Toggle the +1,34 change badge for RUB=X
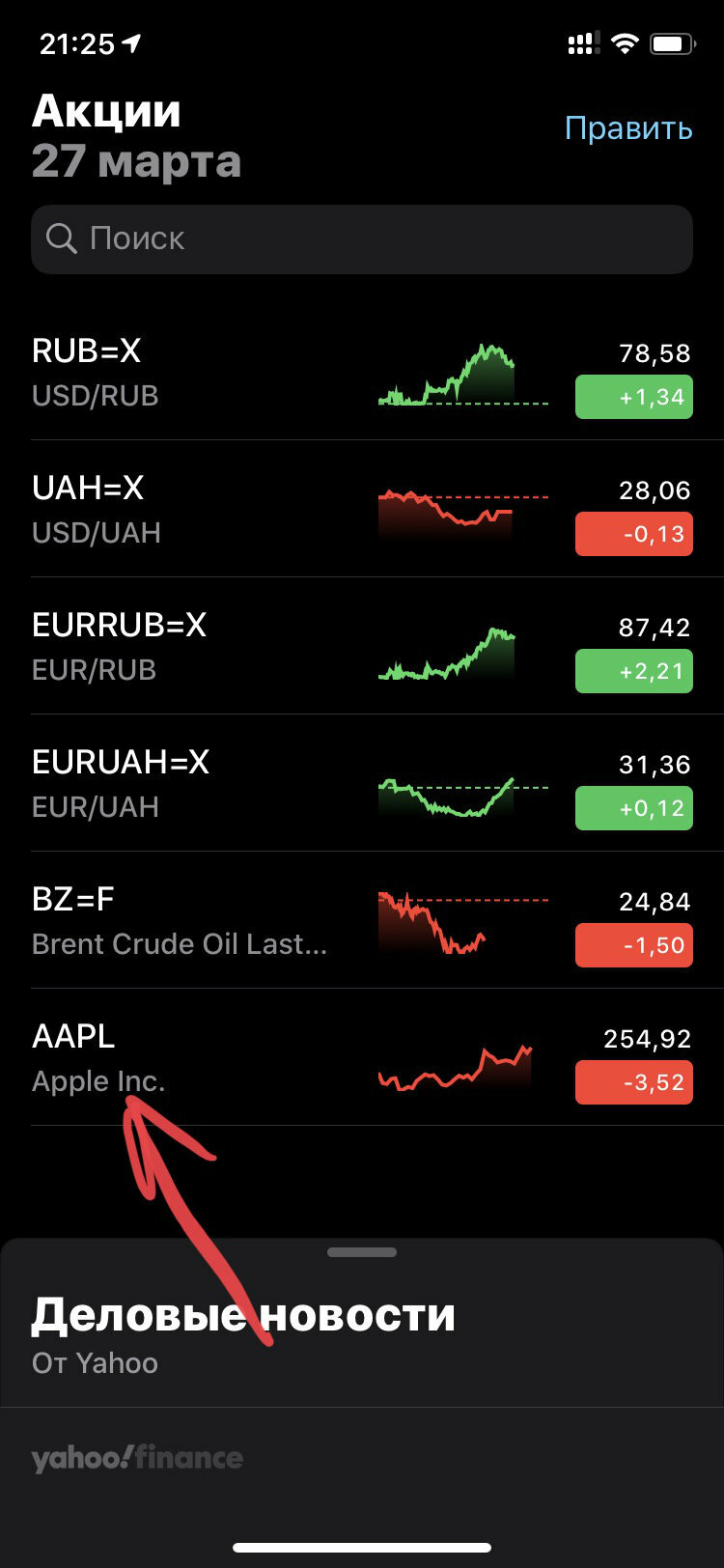The width and height of the screenshot is (724, 1568). coord(634,397)
